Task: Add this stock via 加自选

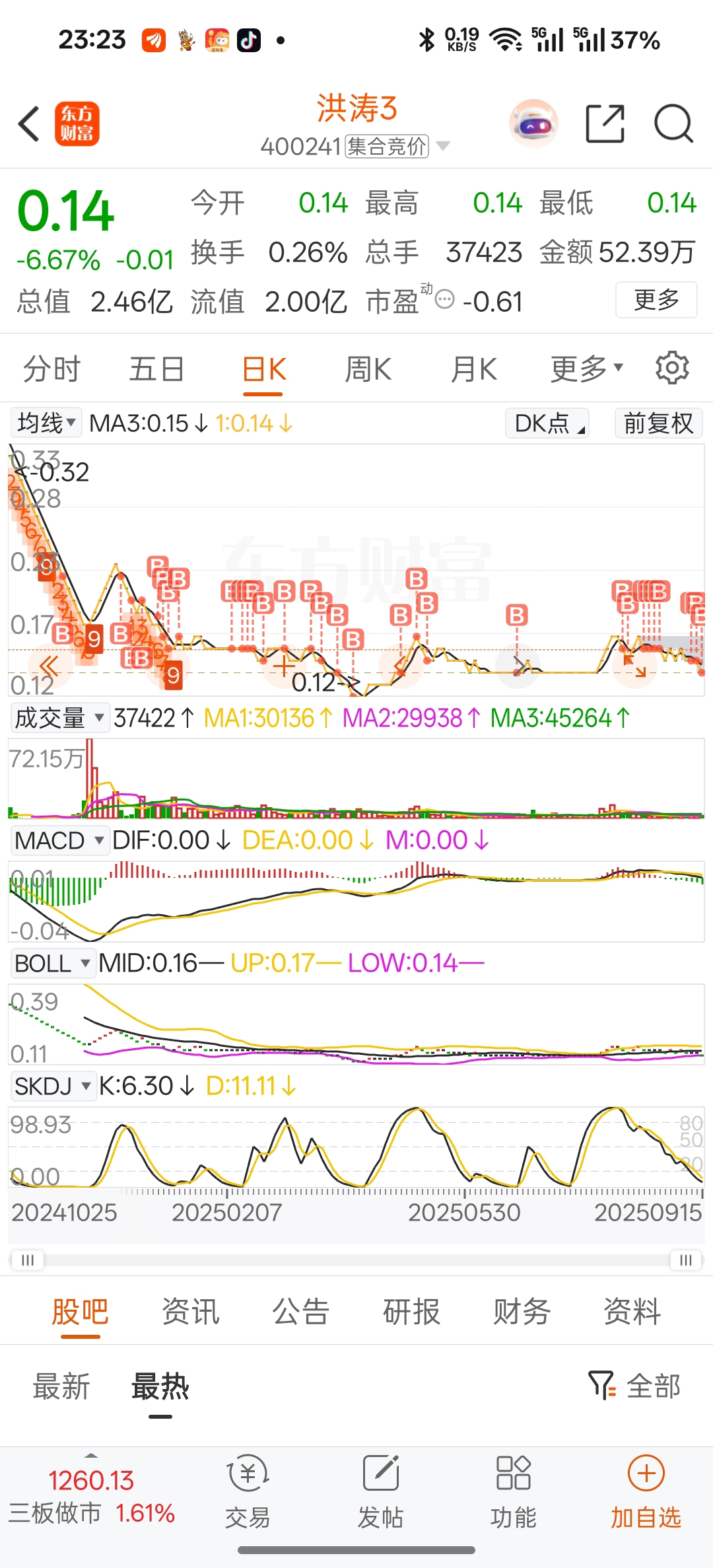Action: pyautogui.click(x=646, y=1492)
